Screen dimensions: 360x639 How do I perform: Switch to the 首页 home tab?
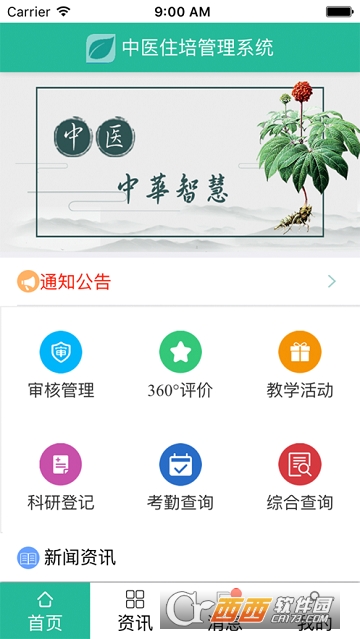click(45, 611)
